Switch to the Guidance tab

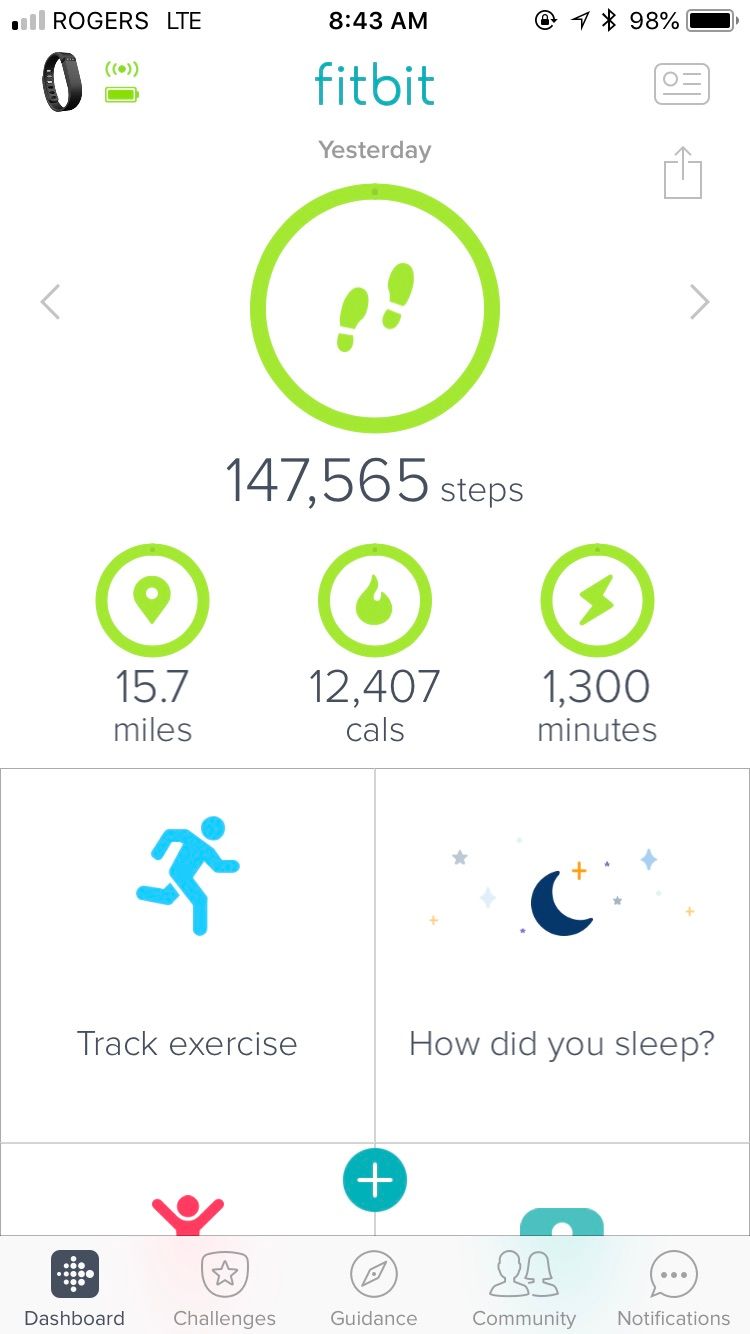click(x=374, y=1289)
